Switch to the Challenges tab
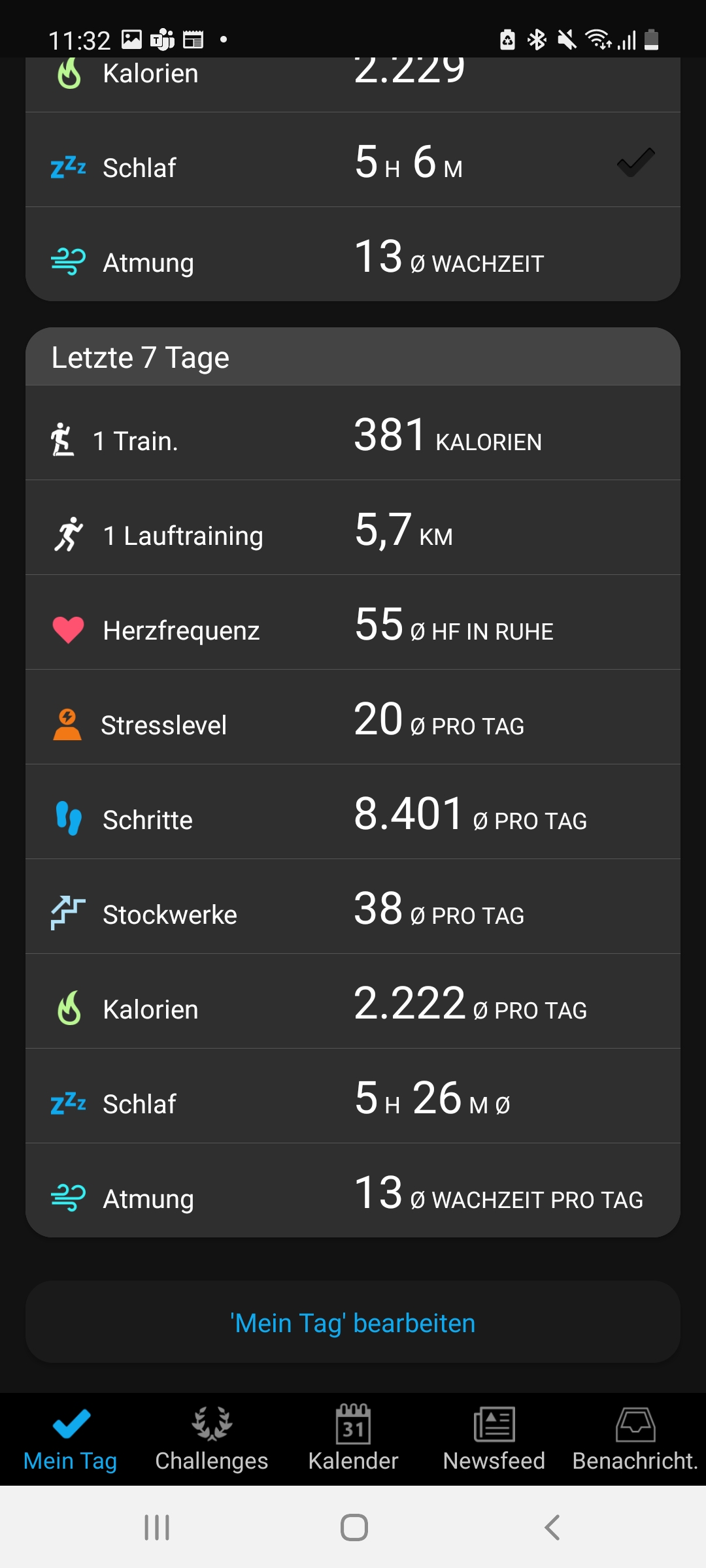706x1568 pixels. pos(212,1439)
